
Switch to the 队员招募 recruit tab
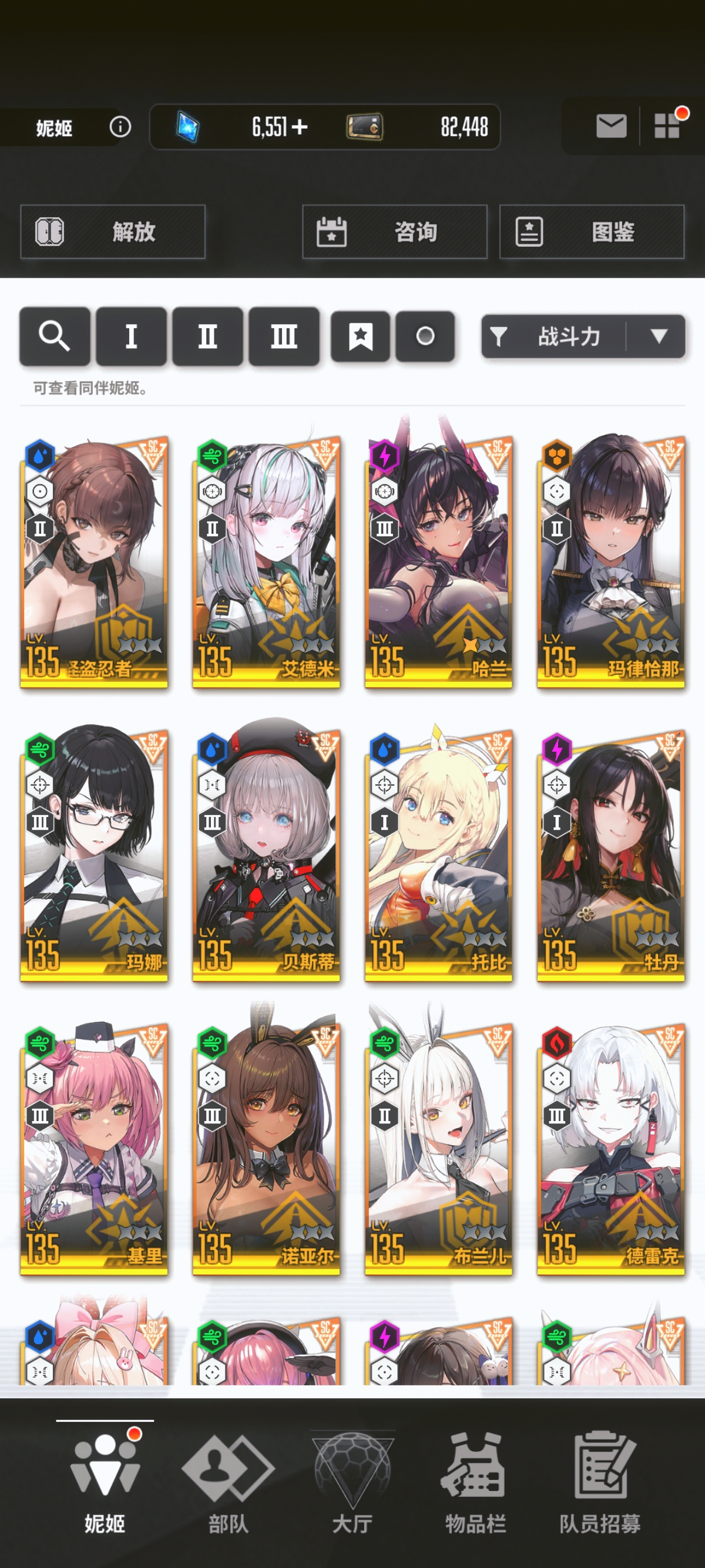tap(600, 1482)
